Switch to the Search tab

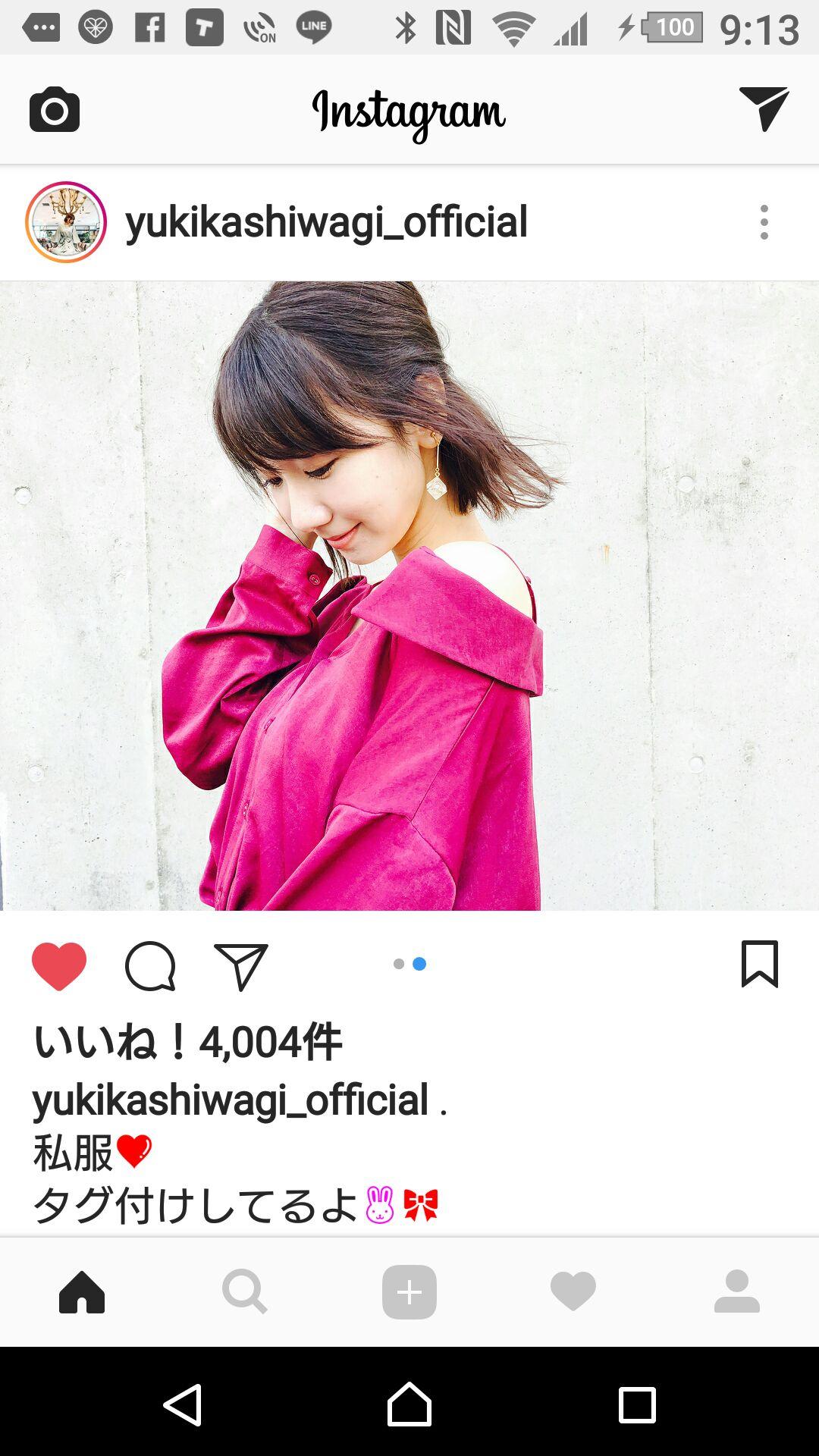245,1291
